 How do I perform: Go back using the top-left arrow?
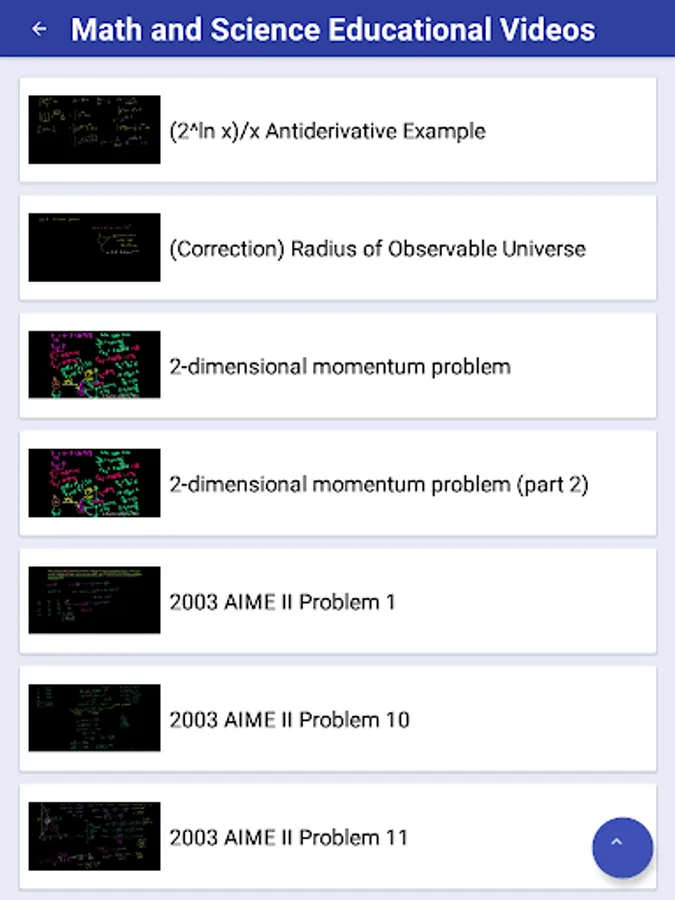coord(39,29)
